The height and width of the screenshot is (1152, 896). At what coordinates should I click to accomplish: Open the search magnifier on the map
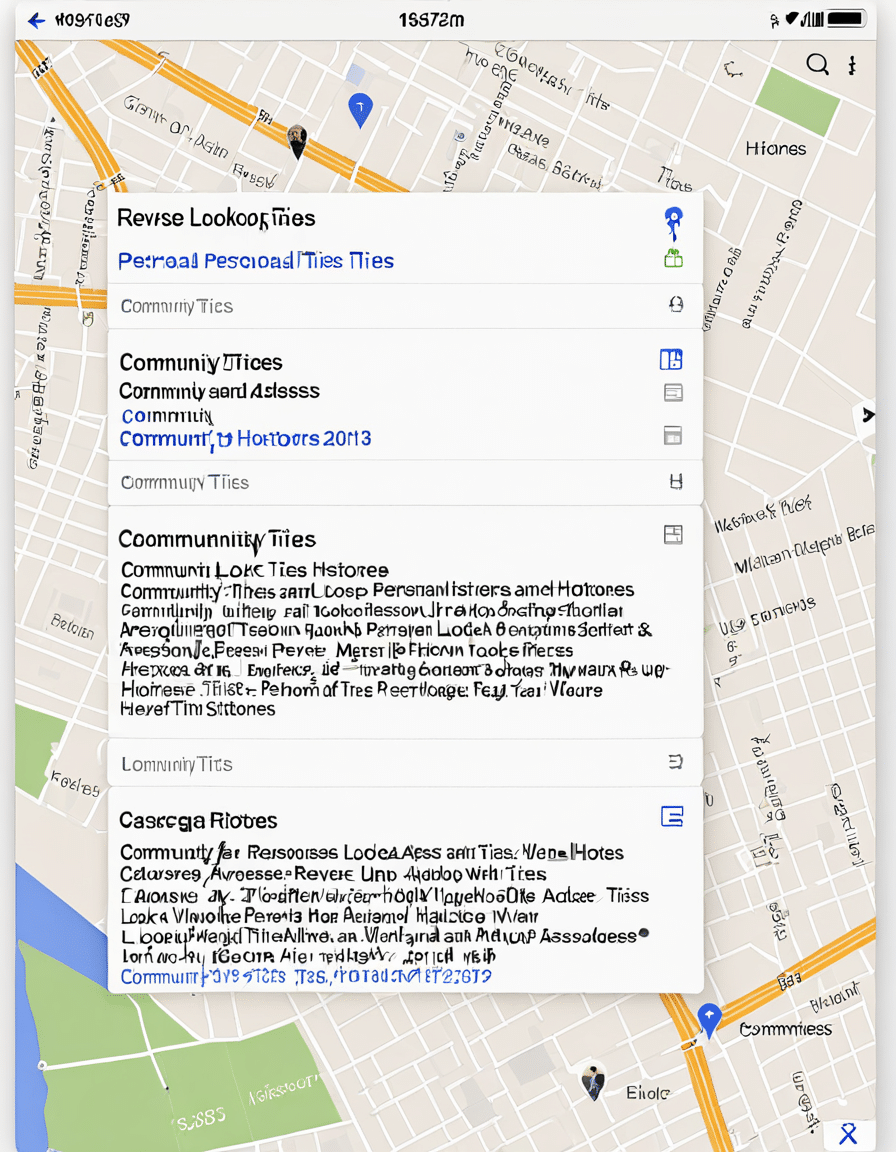click(x=817, y=65)
